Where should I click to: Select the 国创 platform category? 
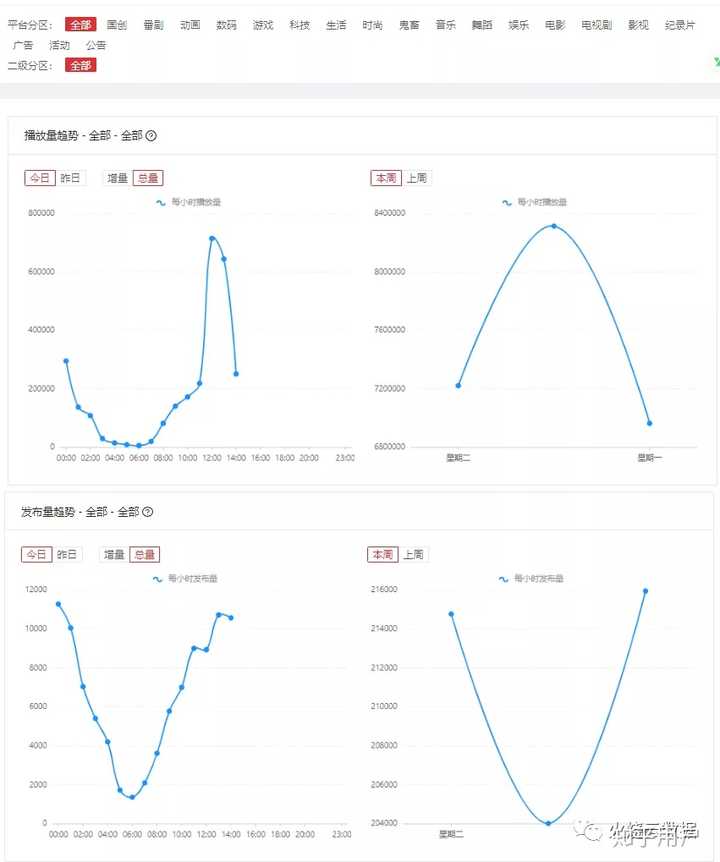coord(116,25)
